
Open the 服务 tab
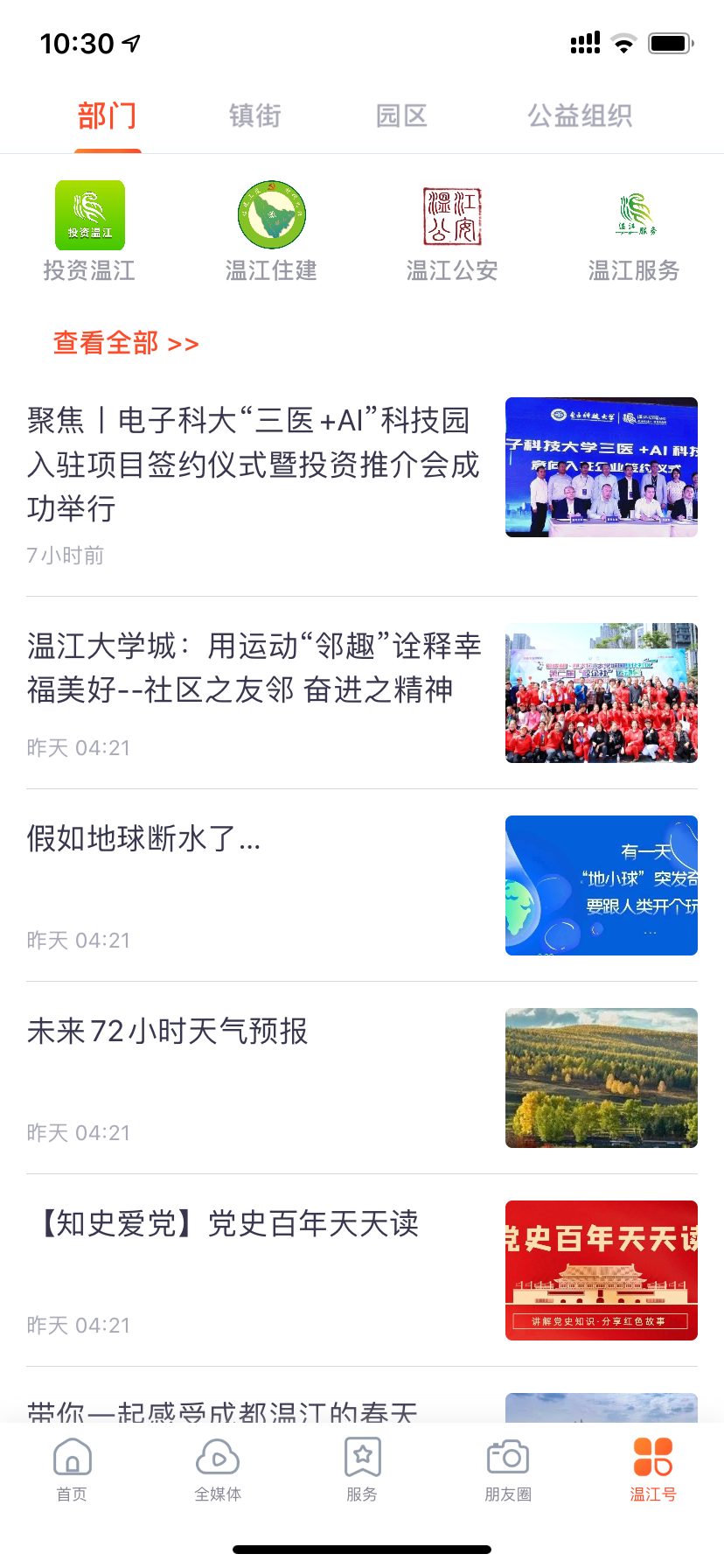click(362, 1469)
